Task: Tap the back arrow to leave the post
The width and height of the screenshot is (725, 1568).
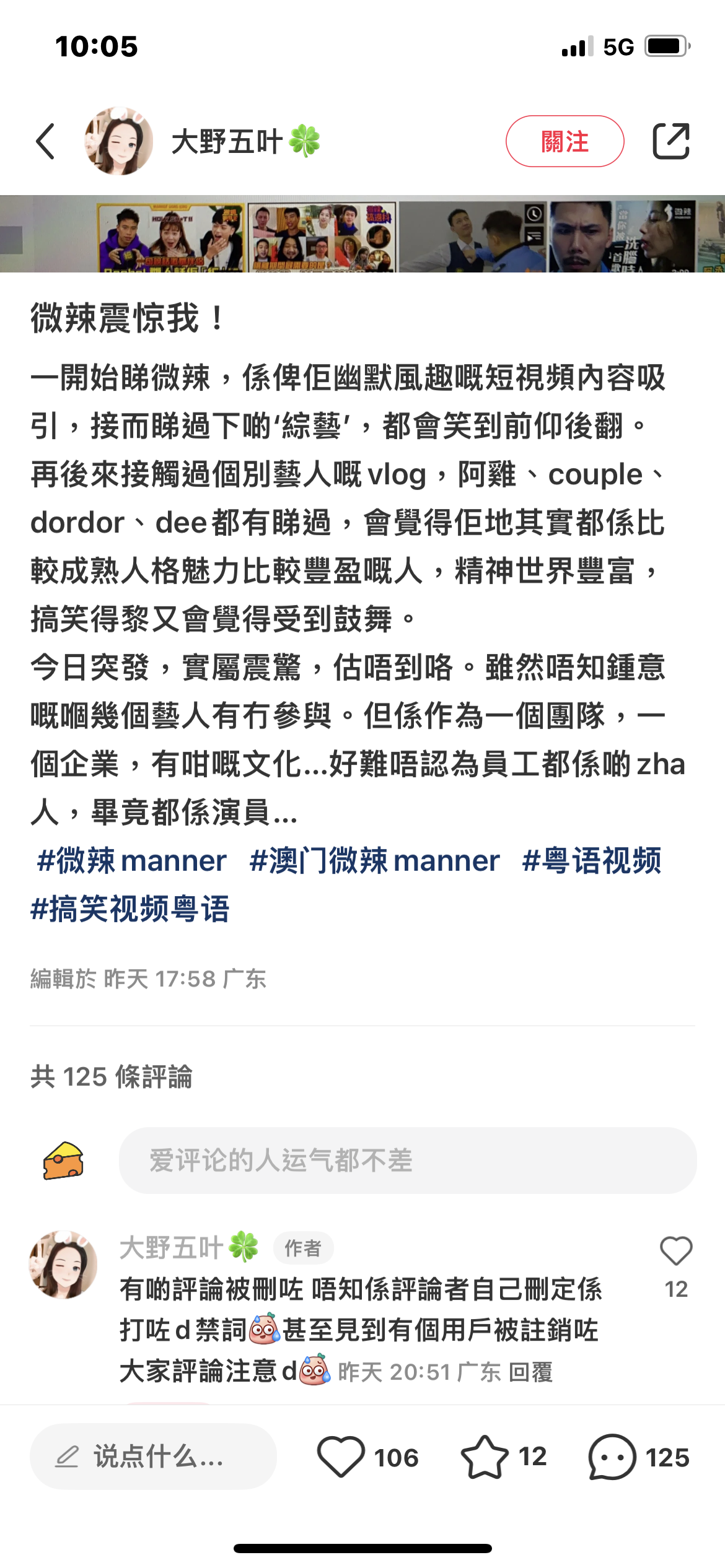Action: click(x=45, y=141)
